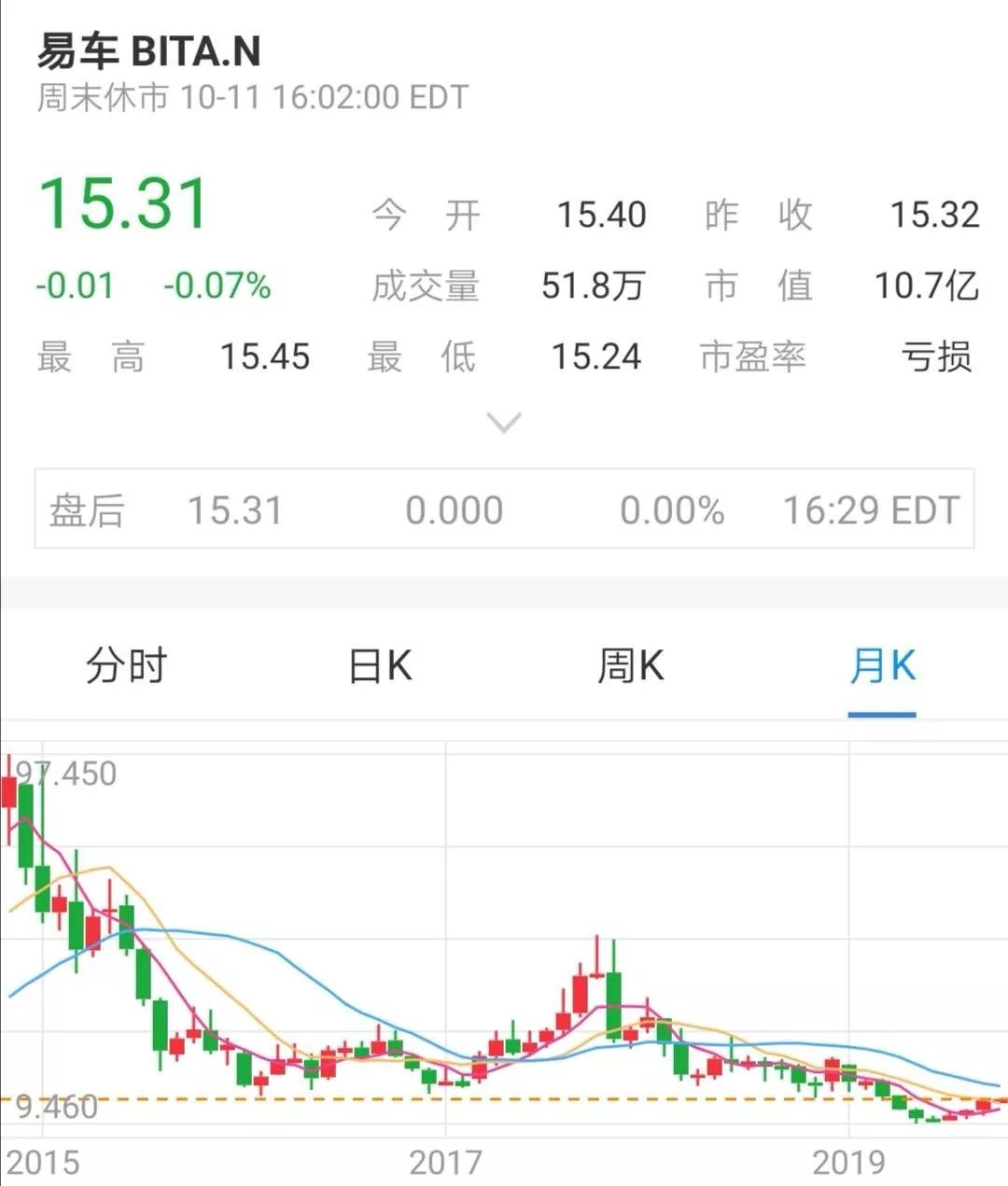The height and width of the screenshot is (1186, 1008).
Task: Select the 周K weekly chart tab
Action: [631, 666]
